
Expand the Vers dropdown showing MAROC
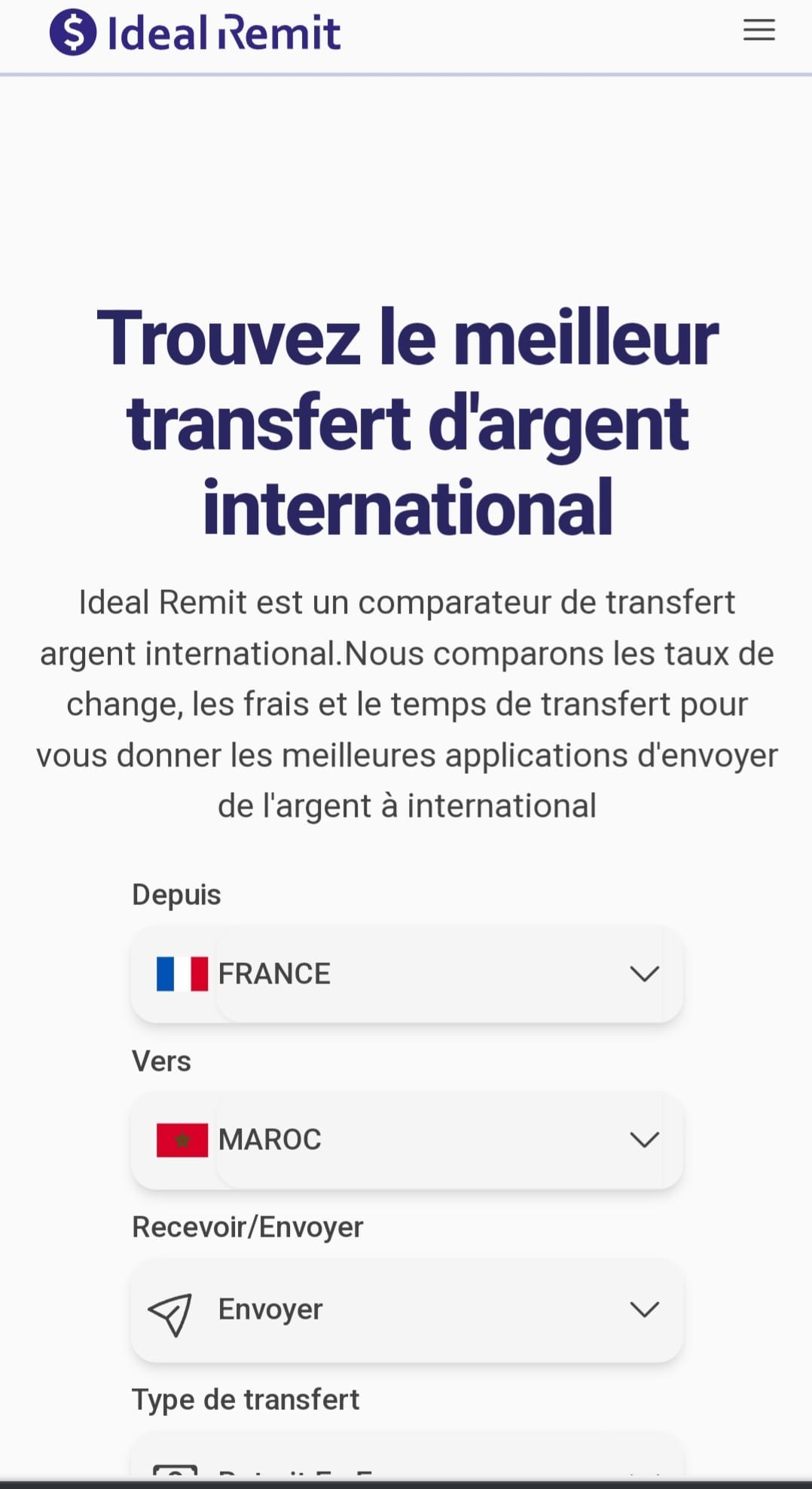click(408, 1139)
